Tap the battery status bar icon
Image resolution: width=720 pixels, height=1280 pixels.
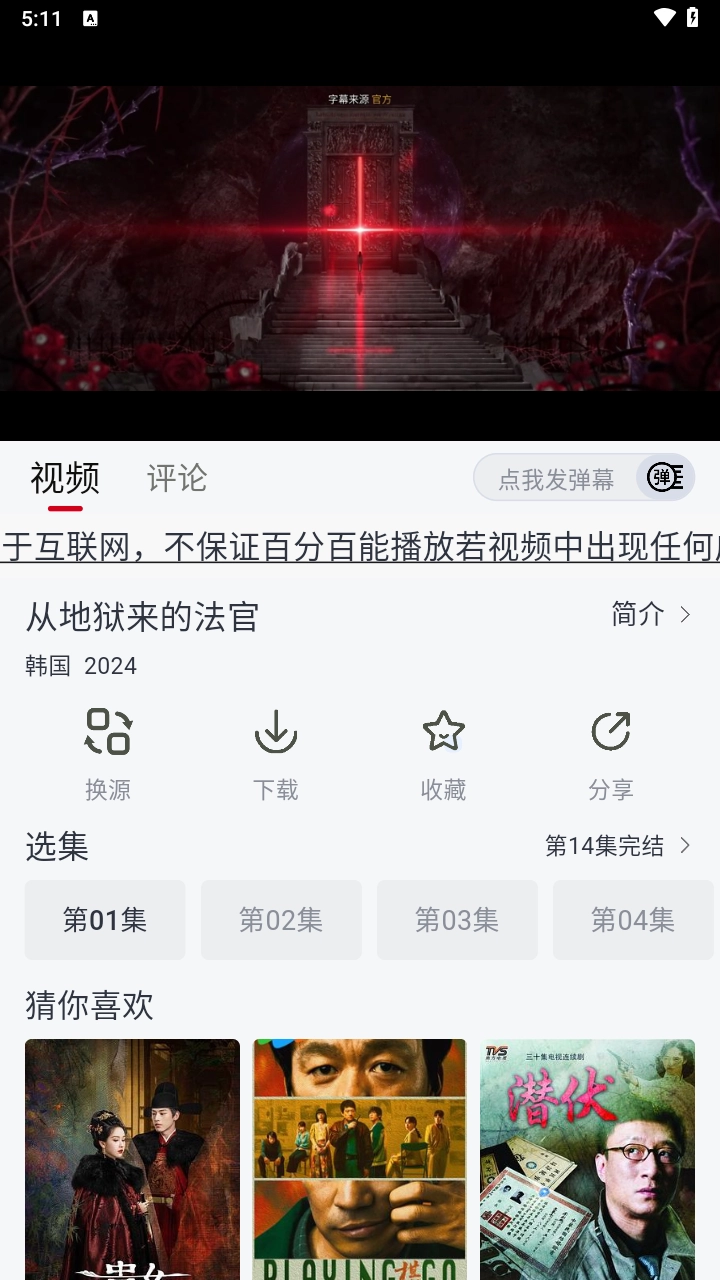(694, 17)
